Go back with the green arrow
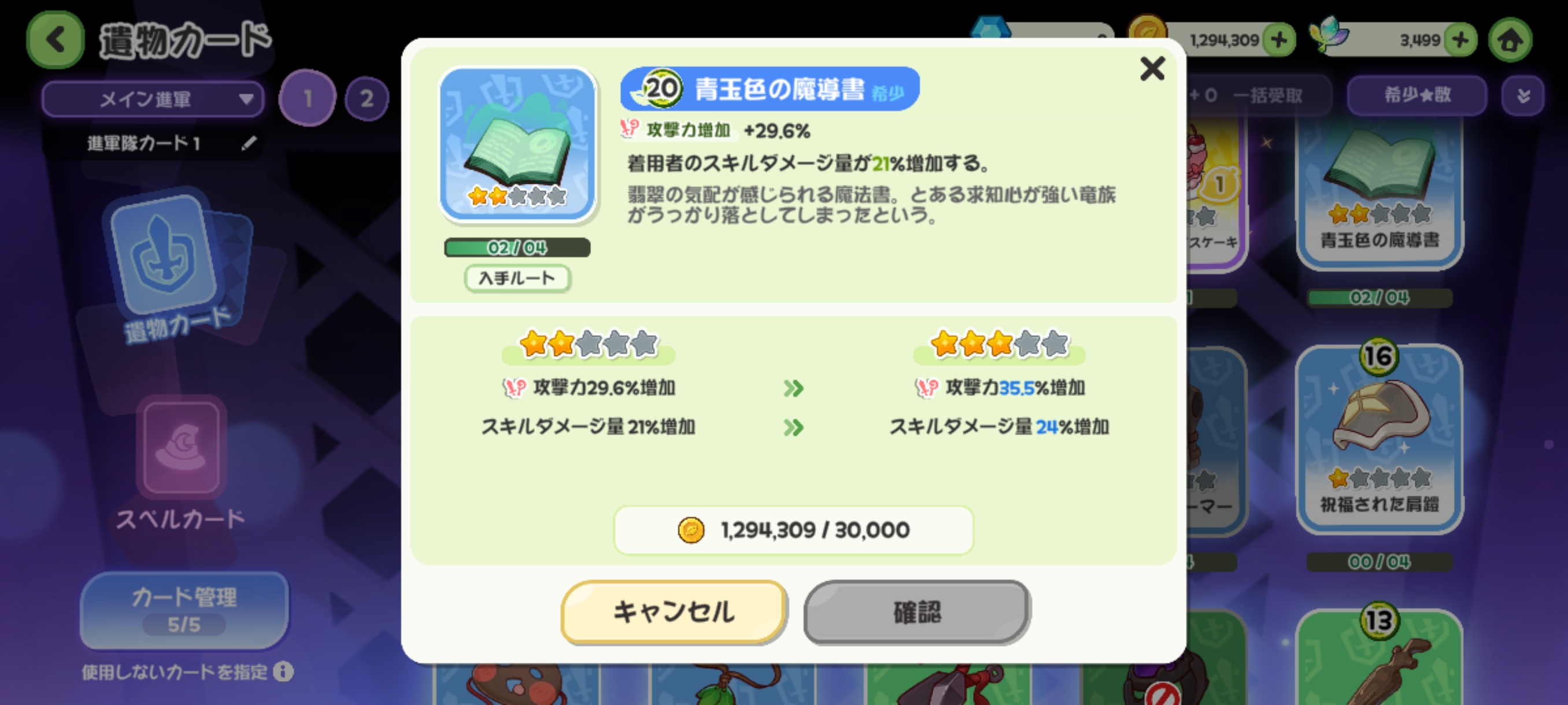 tap(55, 39)
